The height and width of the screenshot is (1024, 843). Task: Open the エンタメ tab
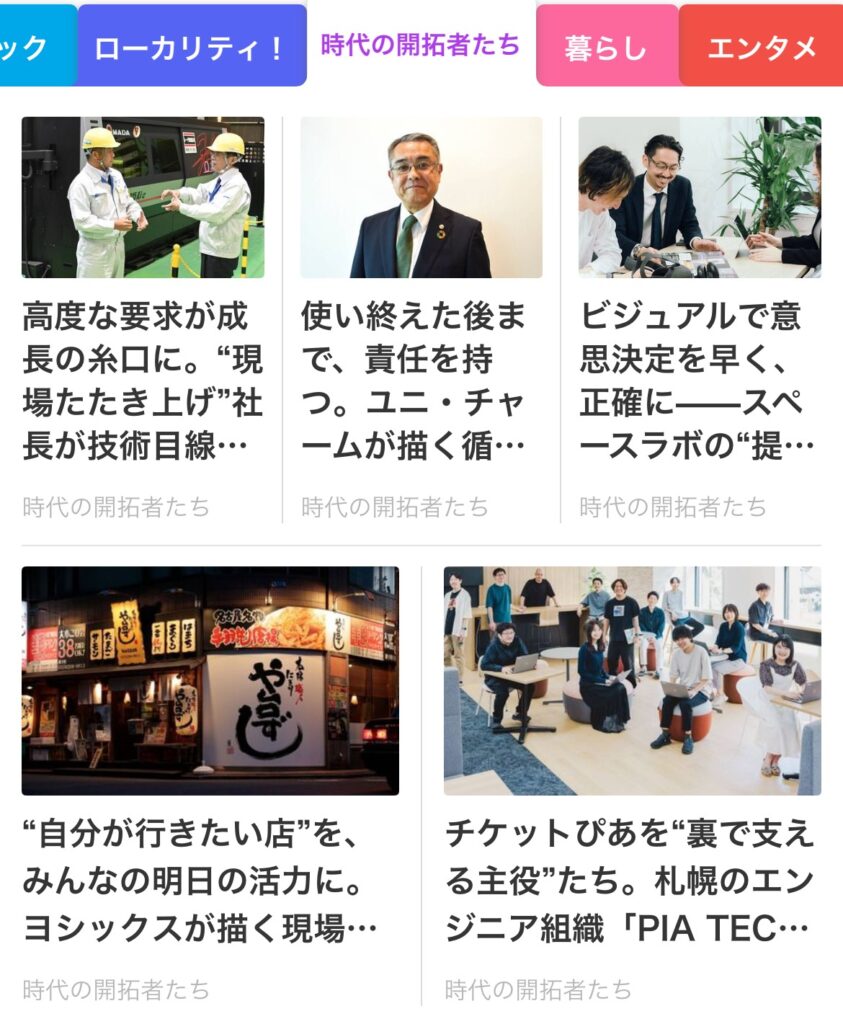pyautogui.click(x=761, y=47)
